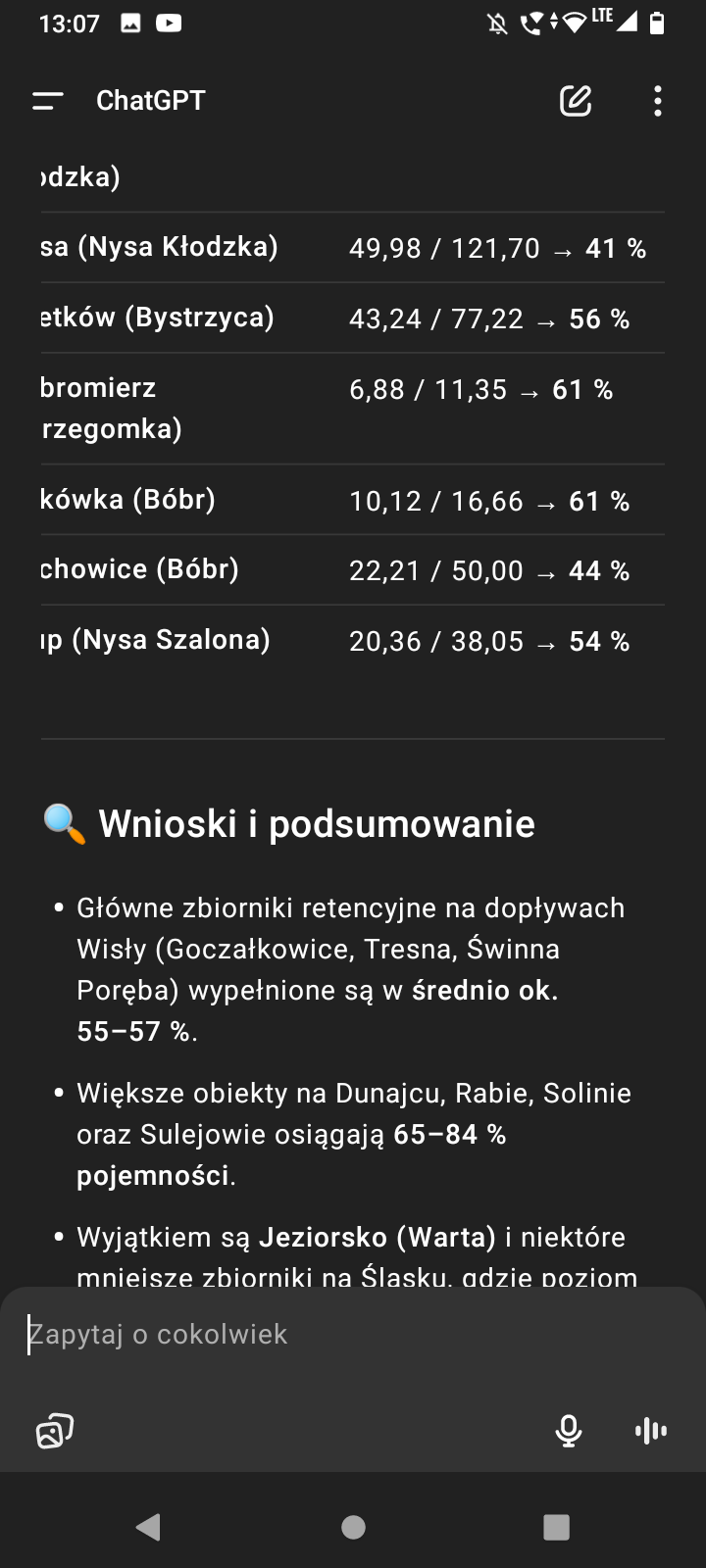
Task: Return to the home screen
Action: (353, 1526)
